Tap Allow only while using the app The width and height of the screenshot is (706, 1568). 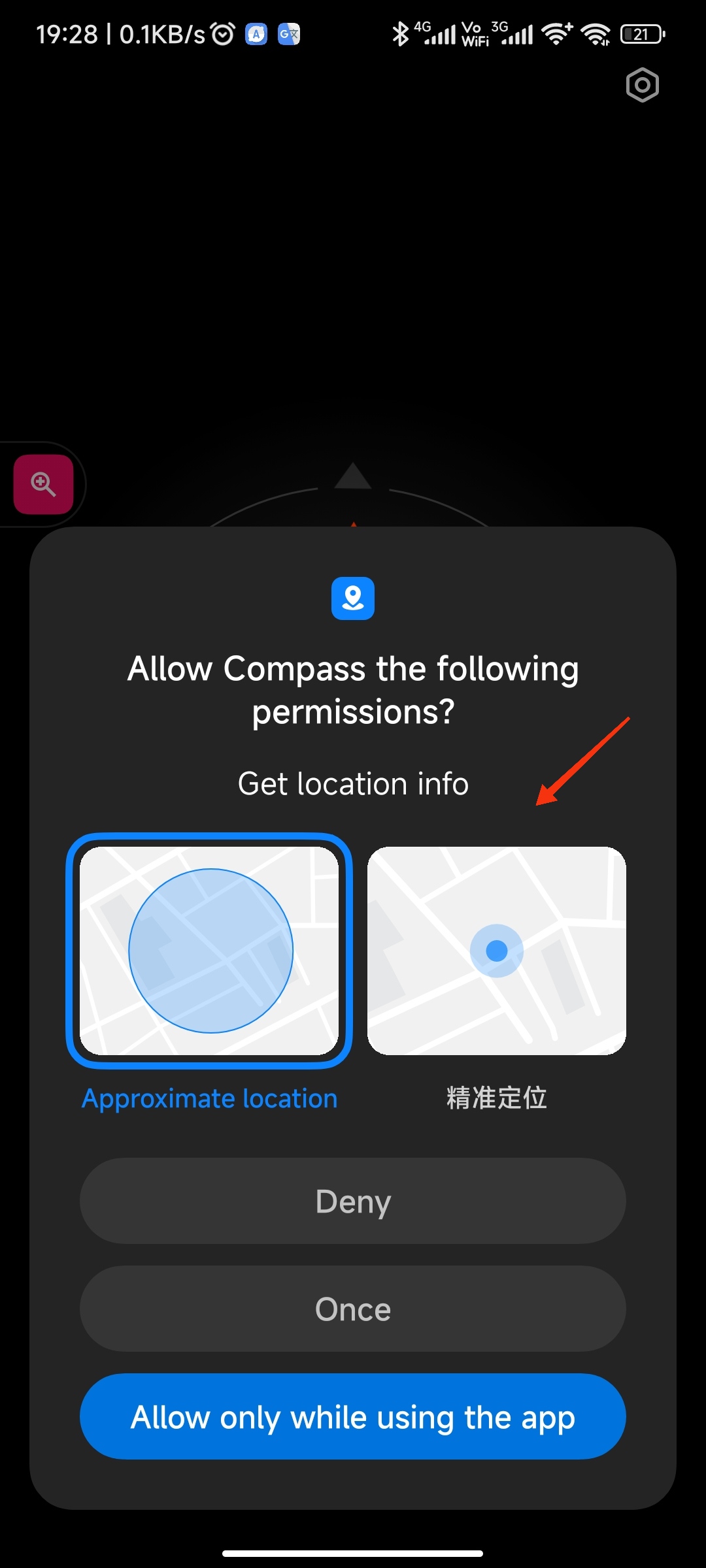[x=353, y=1416]
